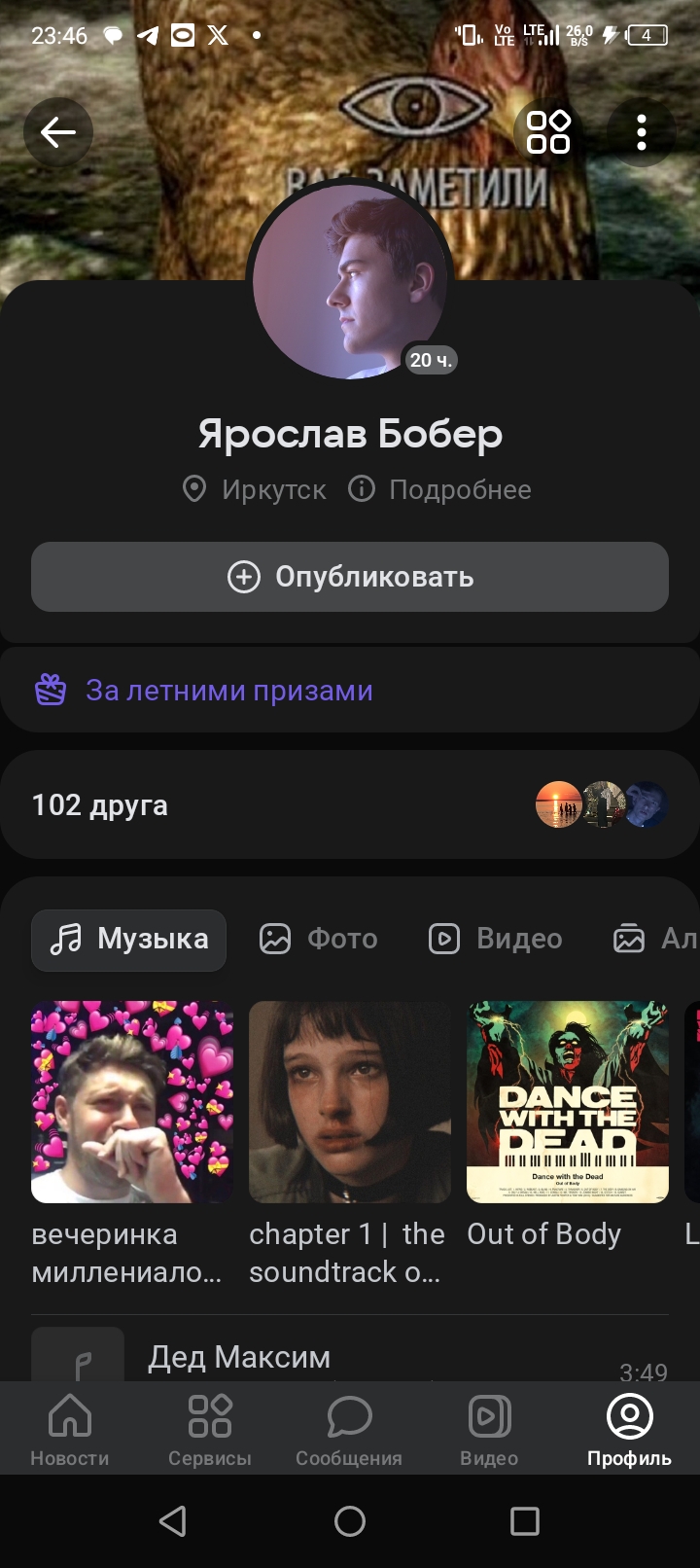
Task: Switch to the Фото tab
Action: coord(318,940)
